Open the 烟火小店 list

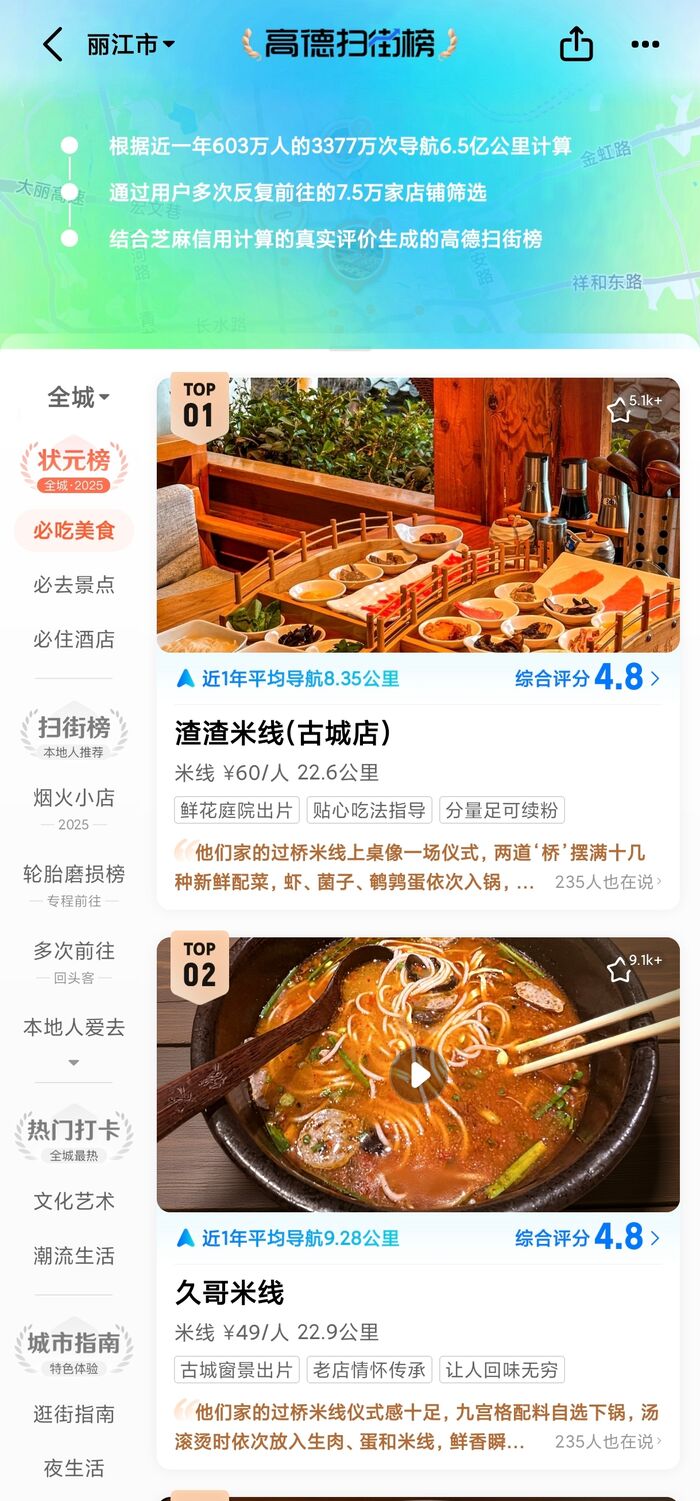pos(74,798)
